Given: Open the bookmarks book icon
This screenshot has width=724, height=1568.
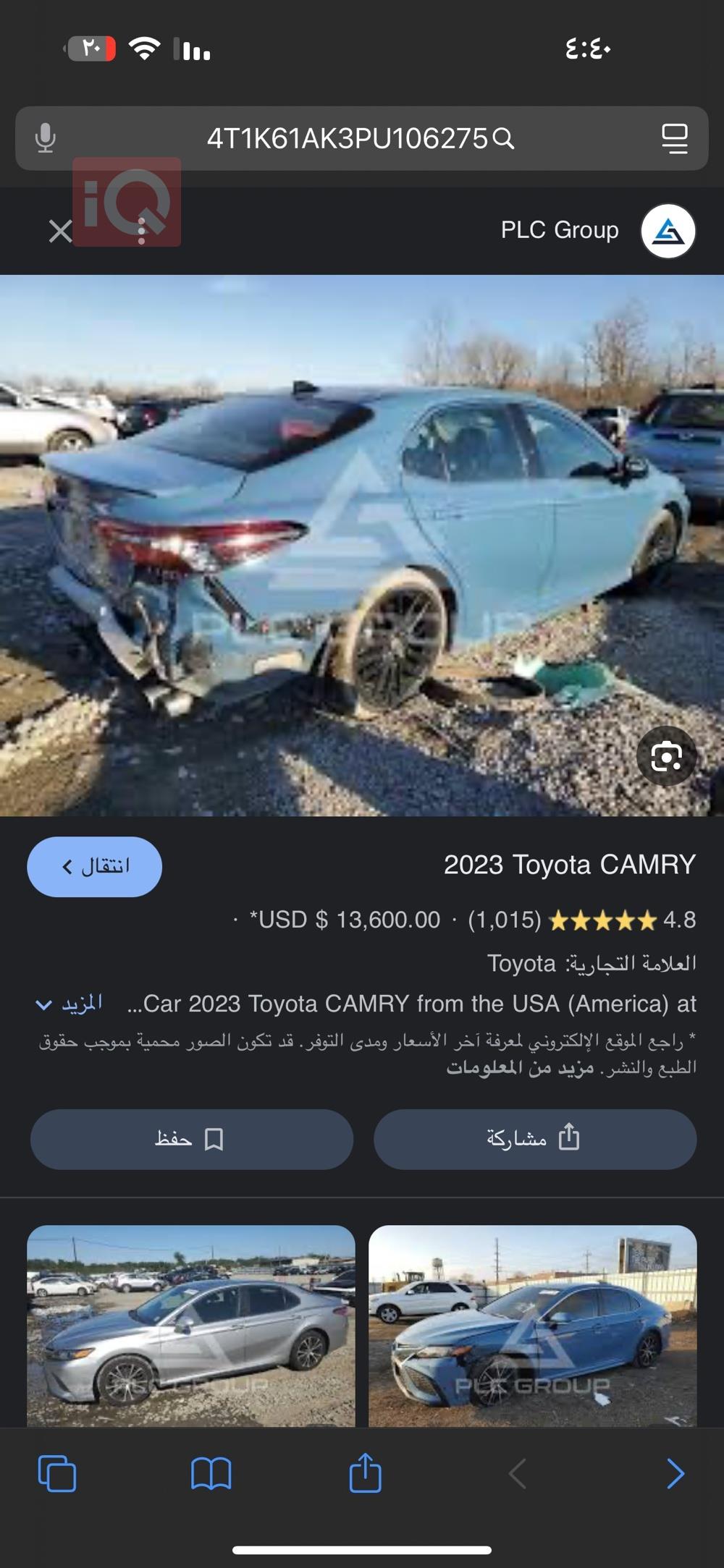Looking at the screenshot, I should click(211, 1472).
